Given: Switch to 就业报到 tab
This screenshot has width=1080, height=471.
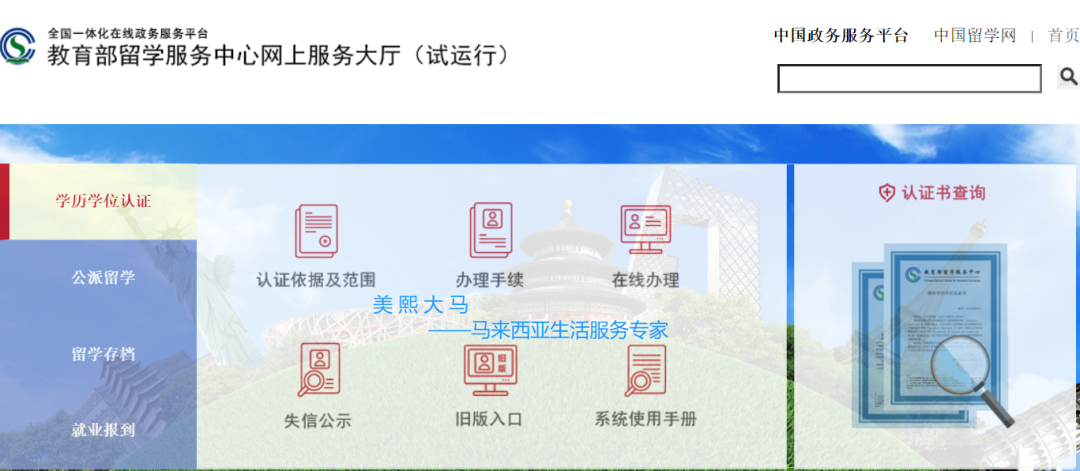Looking at the screenshot, I should point(103,430).
